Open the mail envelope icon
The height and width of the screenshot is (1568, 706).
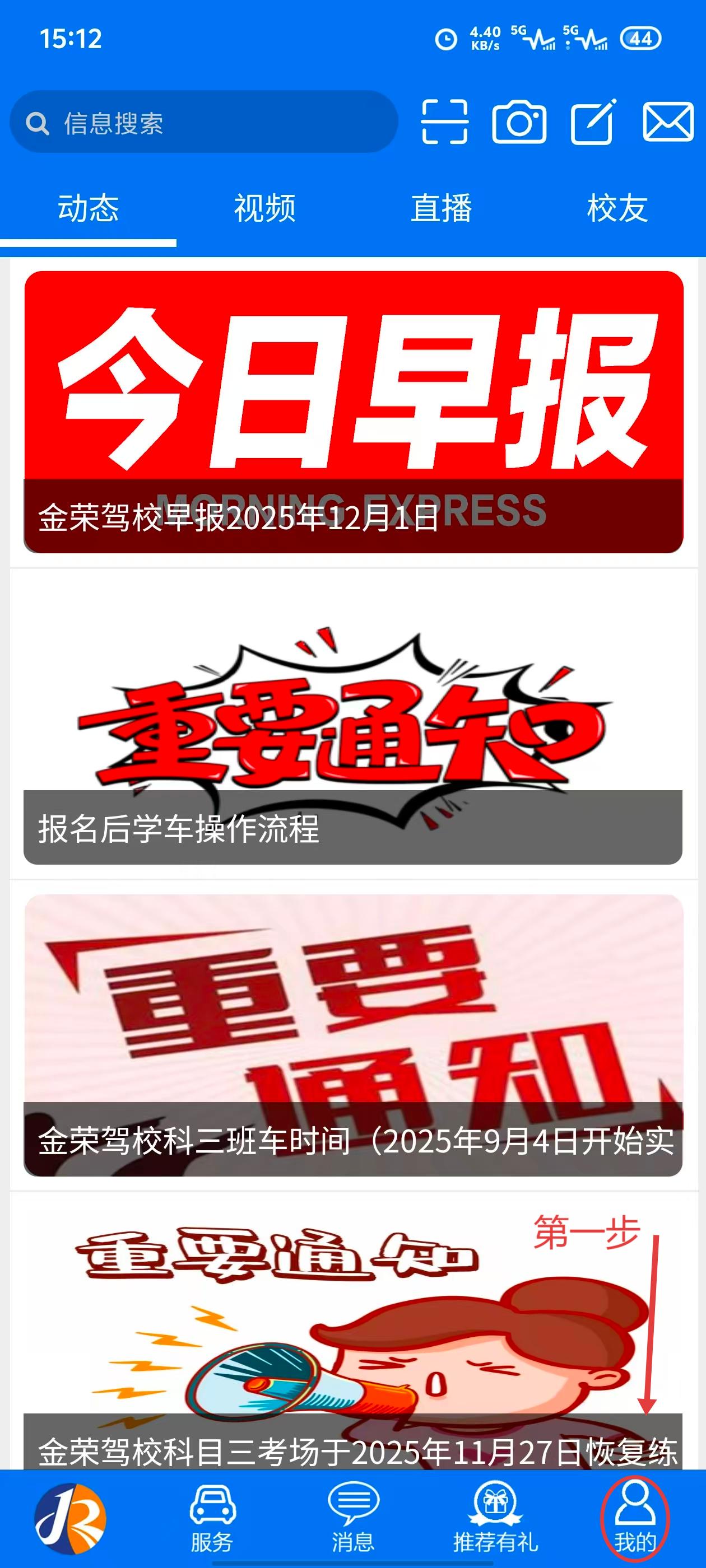tap(668, 122)
